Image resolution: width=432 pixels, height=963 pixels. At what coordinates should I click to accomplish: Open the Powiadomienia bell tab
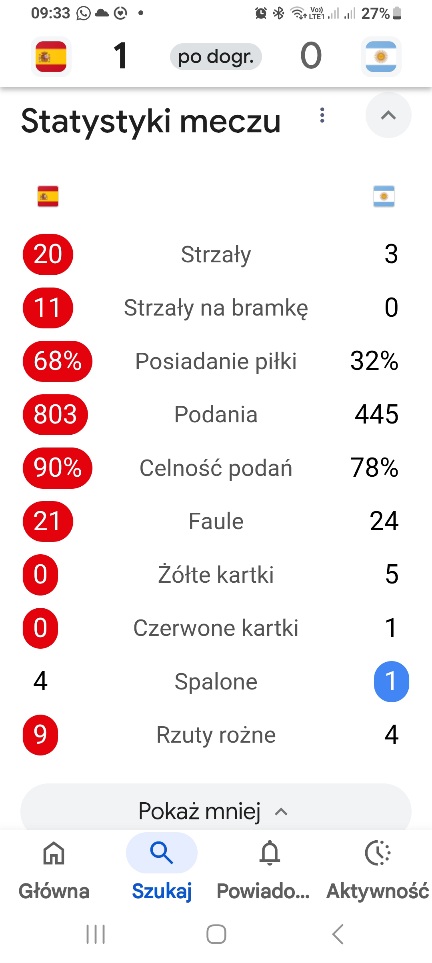click(x=270, y=870)
